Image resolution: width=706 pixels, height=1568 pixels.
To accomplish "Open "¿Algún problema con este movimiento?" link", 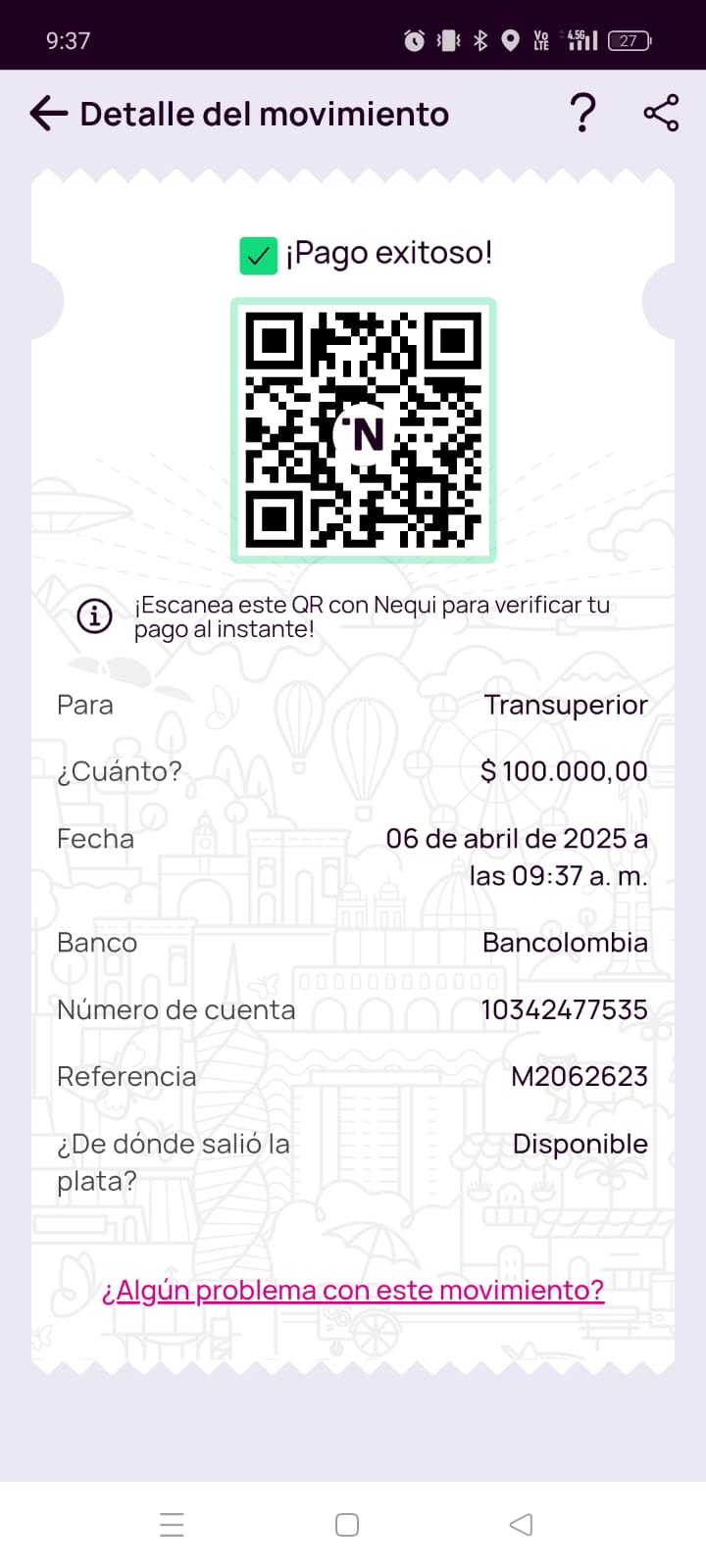I will click(x=353, y=1290).
